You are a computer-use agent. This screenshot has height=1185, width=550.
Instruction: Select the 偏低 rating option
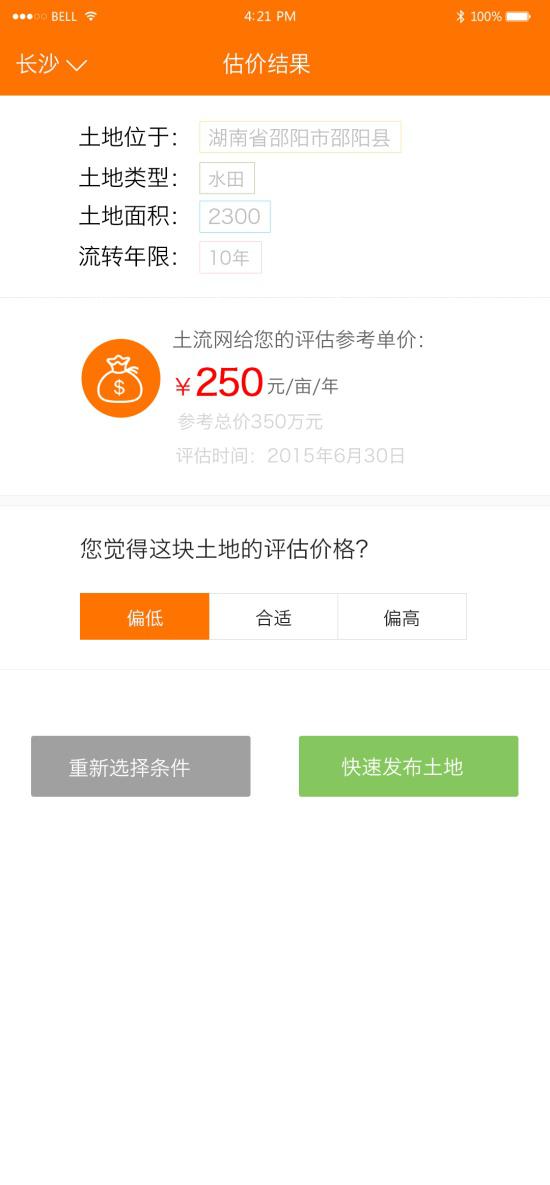144,617
